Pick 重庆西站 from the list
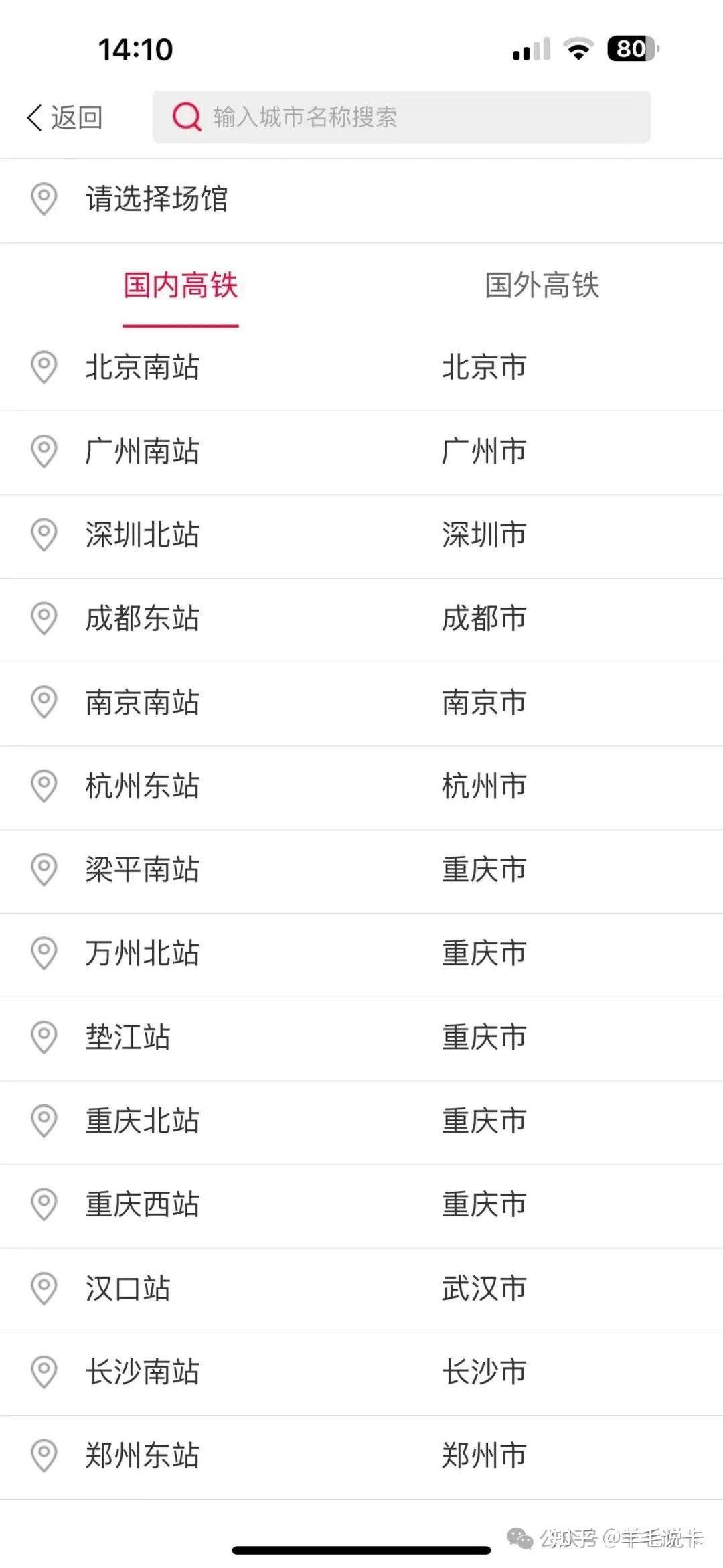 click(x=143, y=1205)
